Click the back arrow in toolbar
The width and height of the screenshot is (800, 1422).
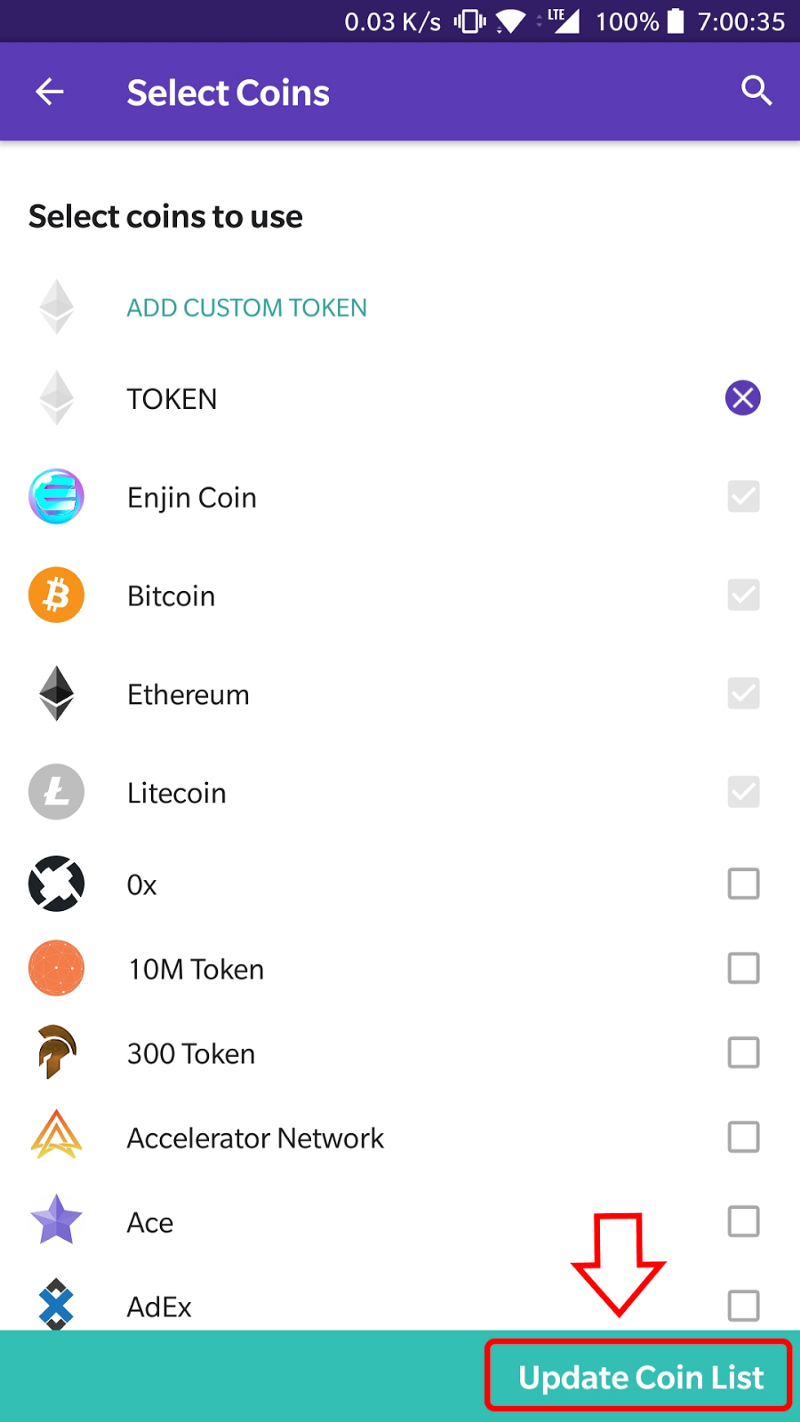click(x=49, y=91)
